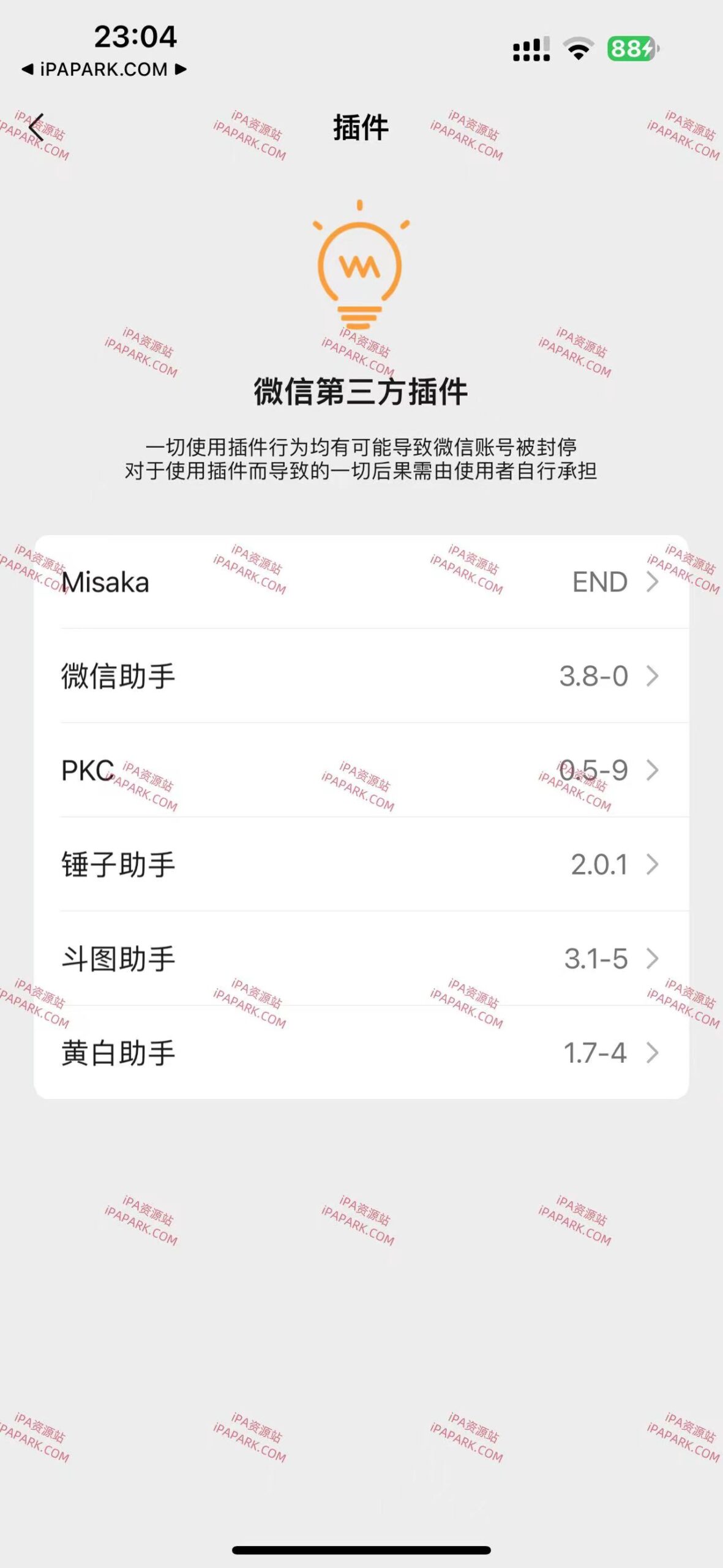Image resolution: width=723 pixels, height=1568 pixels.
Task: Tap the 微信第三方插件 heading
Action: (361, 392)
